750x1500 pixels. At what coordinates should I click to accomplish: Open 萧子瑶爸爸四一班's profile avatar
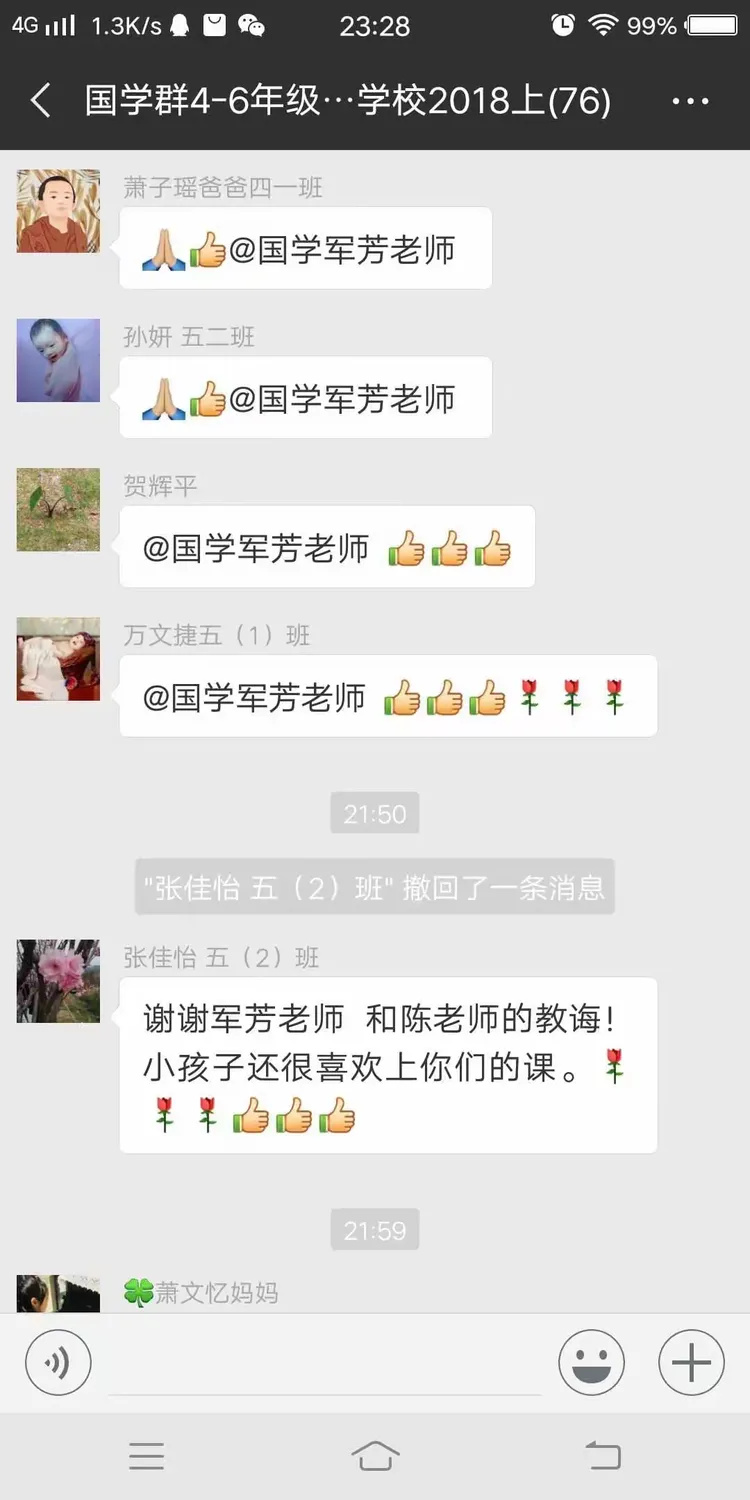click(x=58, y=211)
